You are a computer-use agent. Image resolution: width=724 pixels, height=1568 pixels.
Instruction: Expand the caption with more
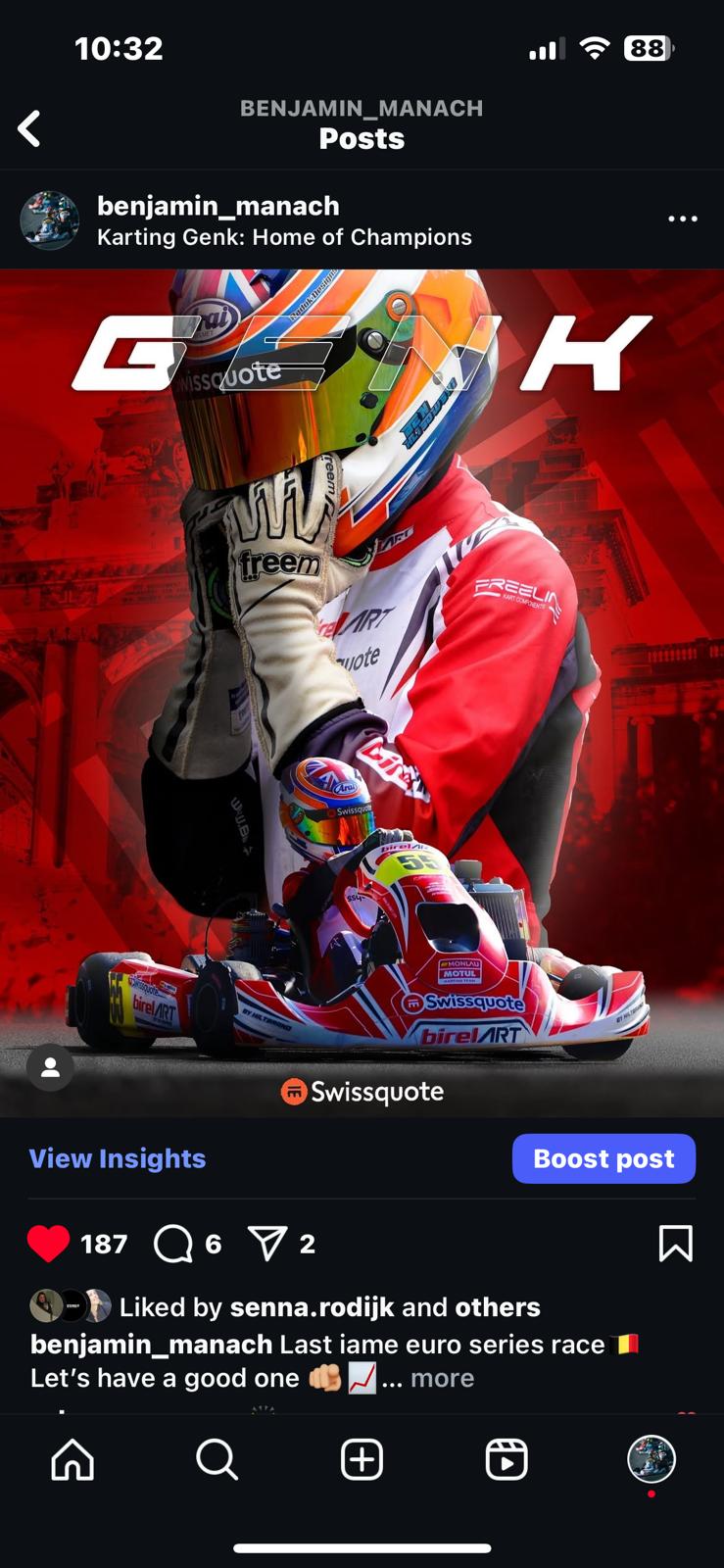(x=442, y=1378)
